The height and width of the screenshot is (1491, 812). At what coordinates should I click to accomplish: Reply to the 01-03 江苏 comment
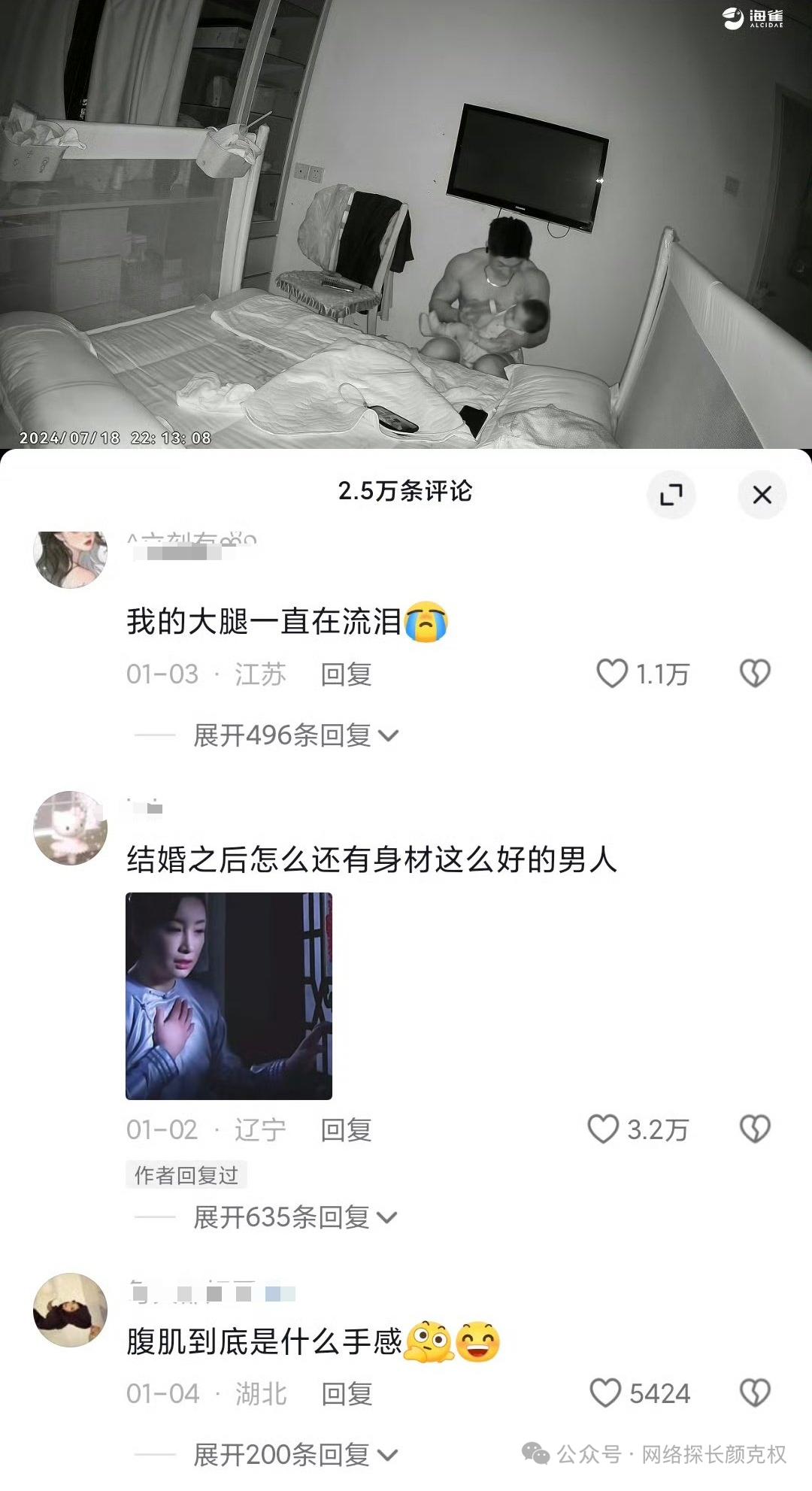click(x=346, y=674)
